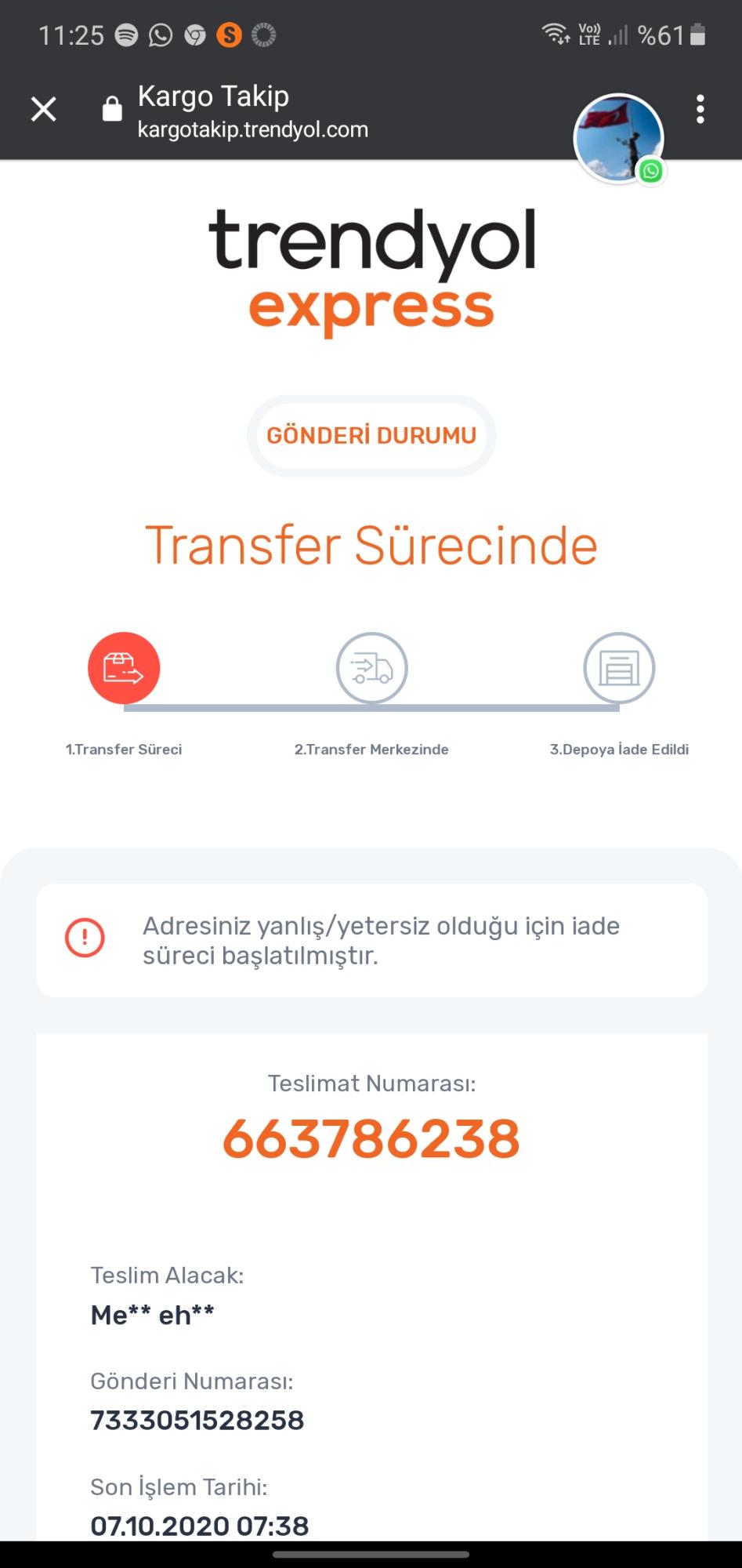Tap the lock icon for site info
The height and width of the screenshot is (1568, 742).
point(112,110)
